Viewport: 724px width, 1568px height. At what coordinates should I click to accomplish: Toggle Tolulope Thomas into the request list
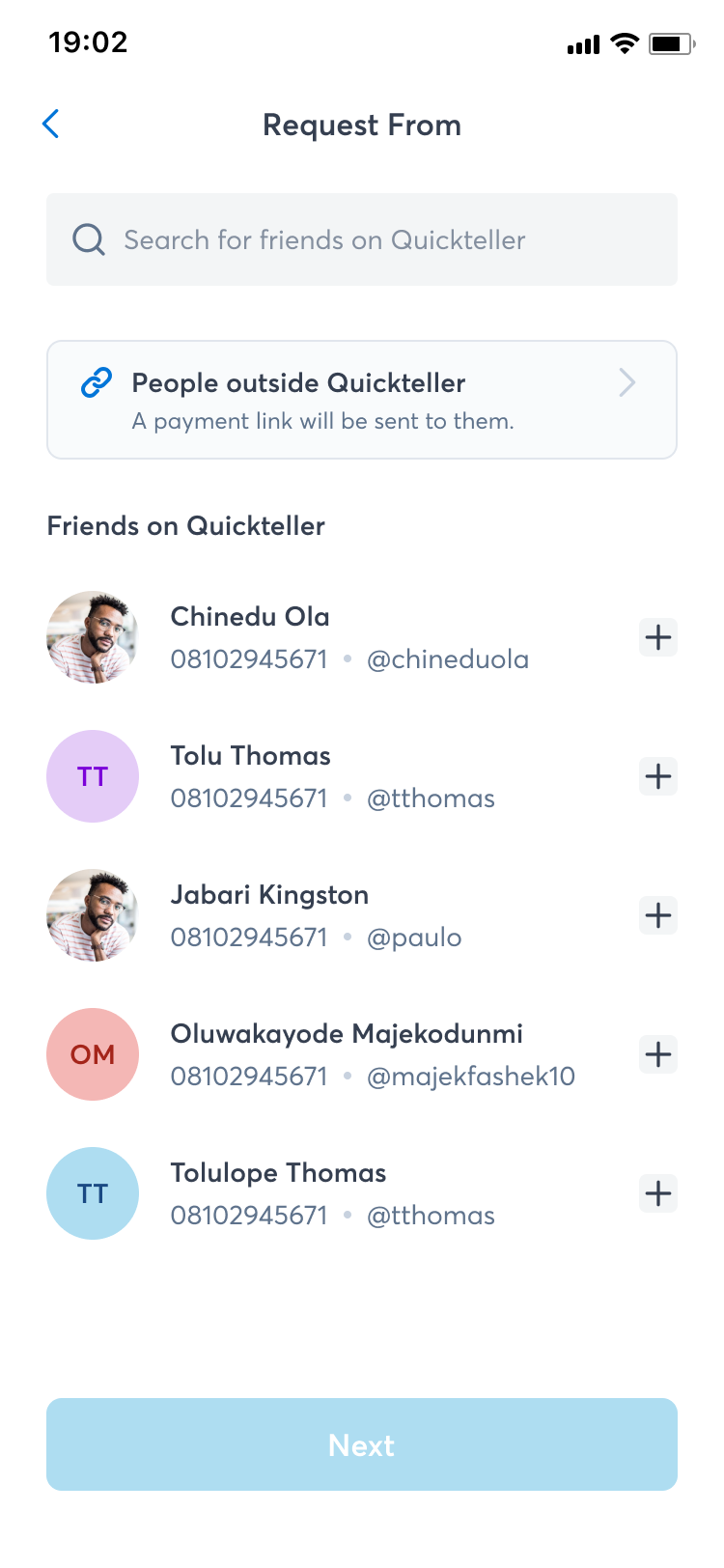point(657,1193)
